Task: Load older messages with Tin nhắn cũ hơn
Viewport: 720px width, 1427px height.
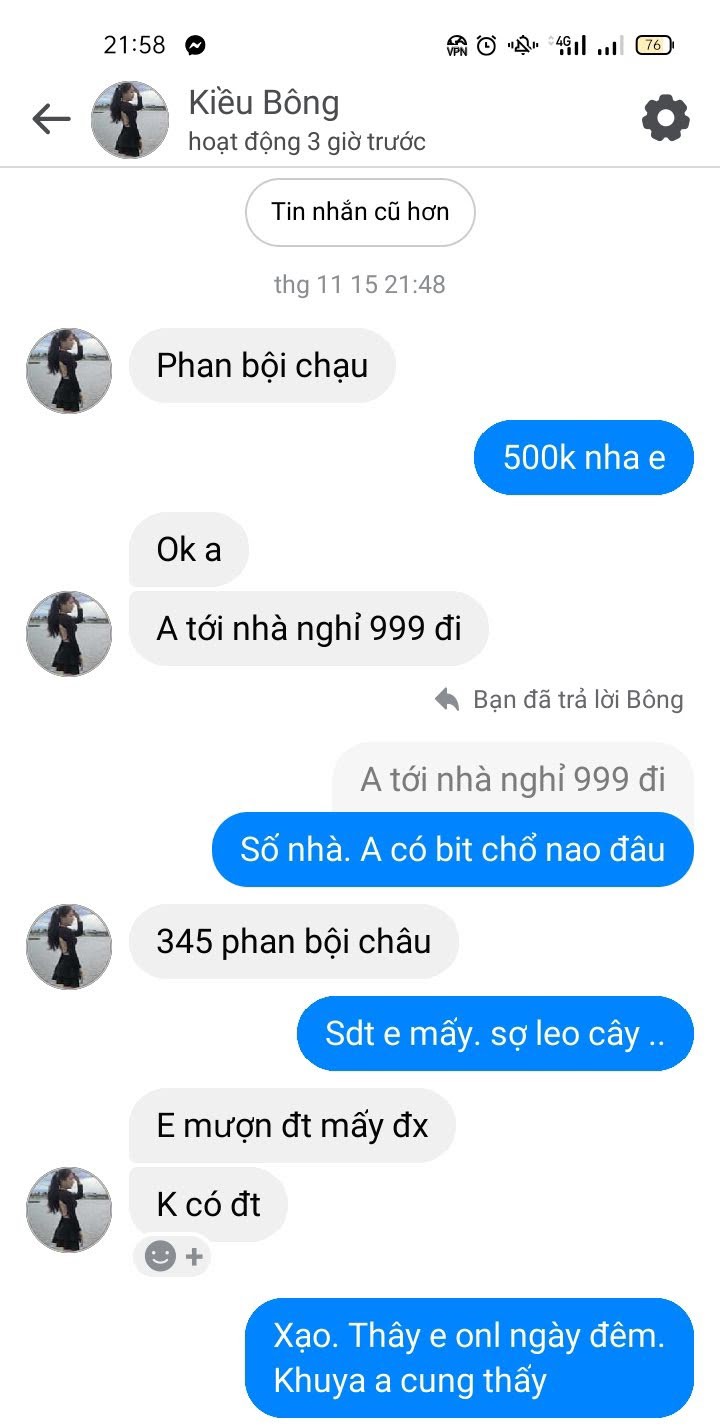Action: coord(360,212)
